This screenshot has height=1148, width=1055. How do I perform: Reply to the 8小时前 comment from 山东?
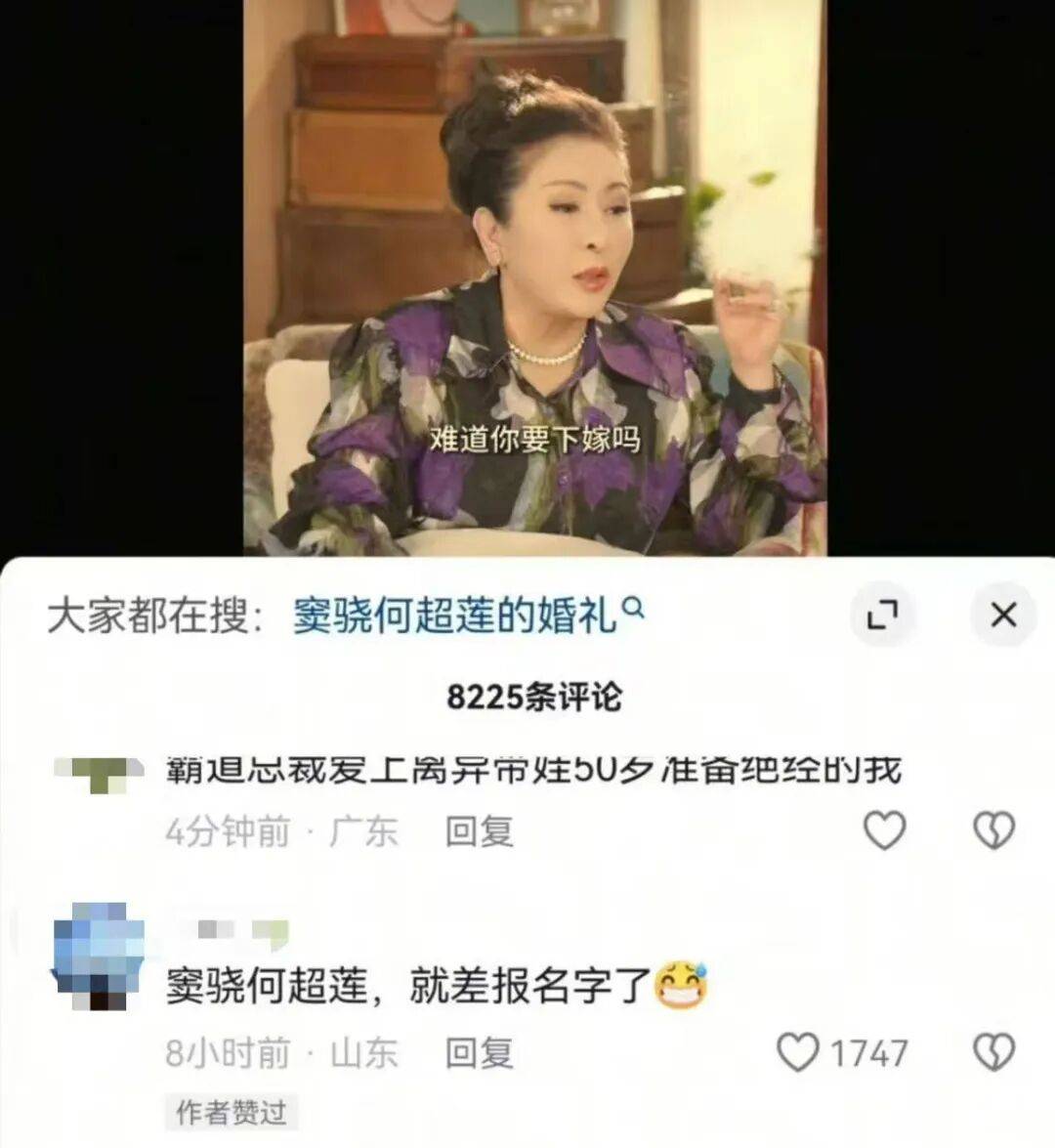pos(479,1053)
